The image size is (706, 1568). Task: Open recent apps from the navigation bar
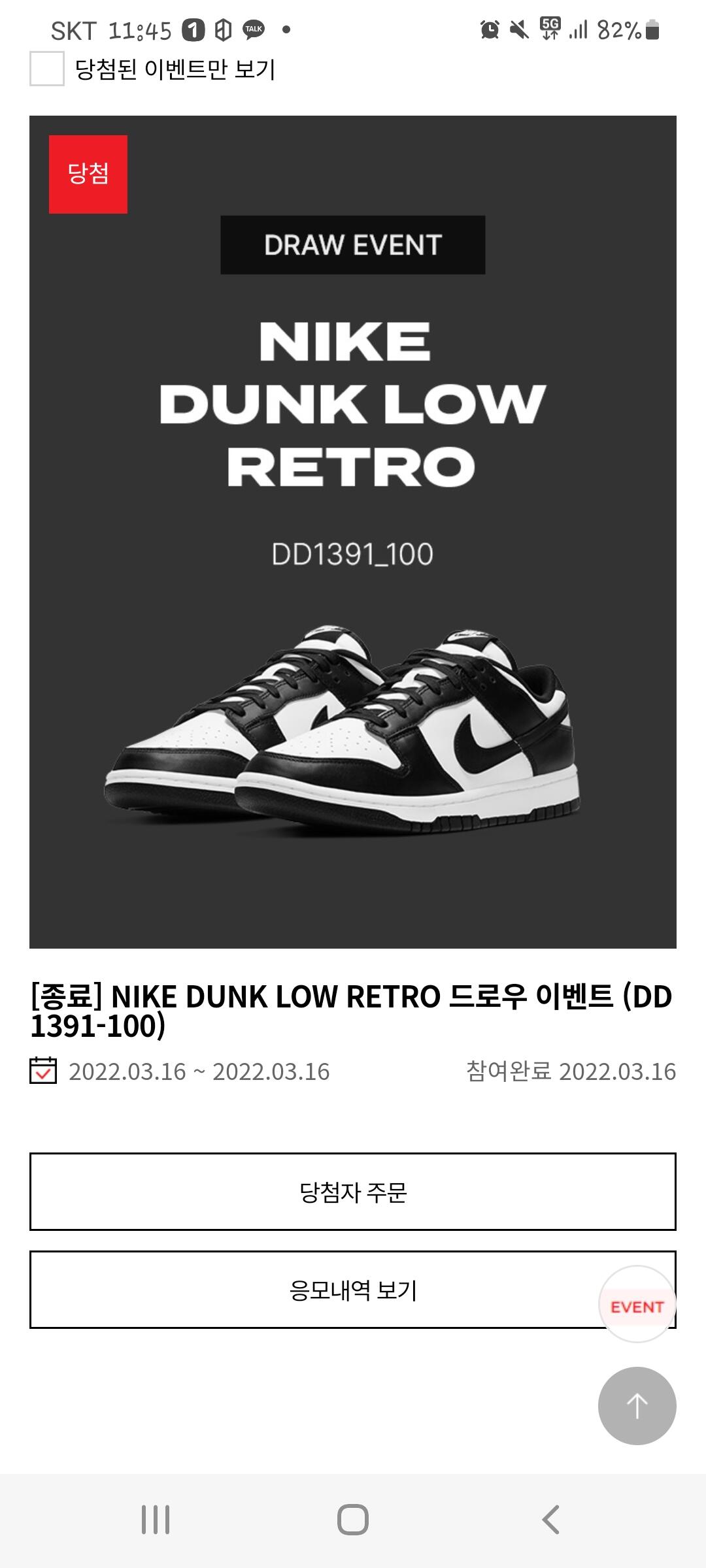point(156,1520)
